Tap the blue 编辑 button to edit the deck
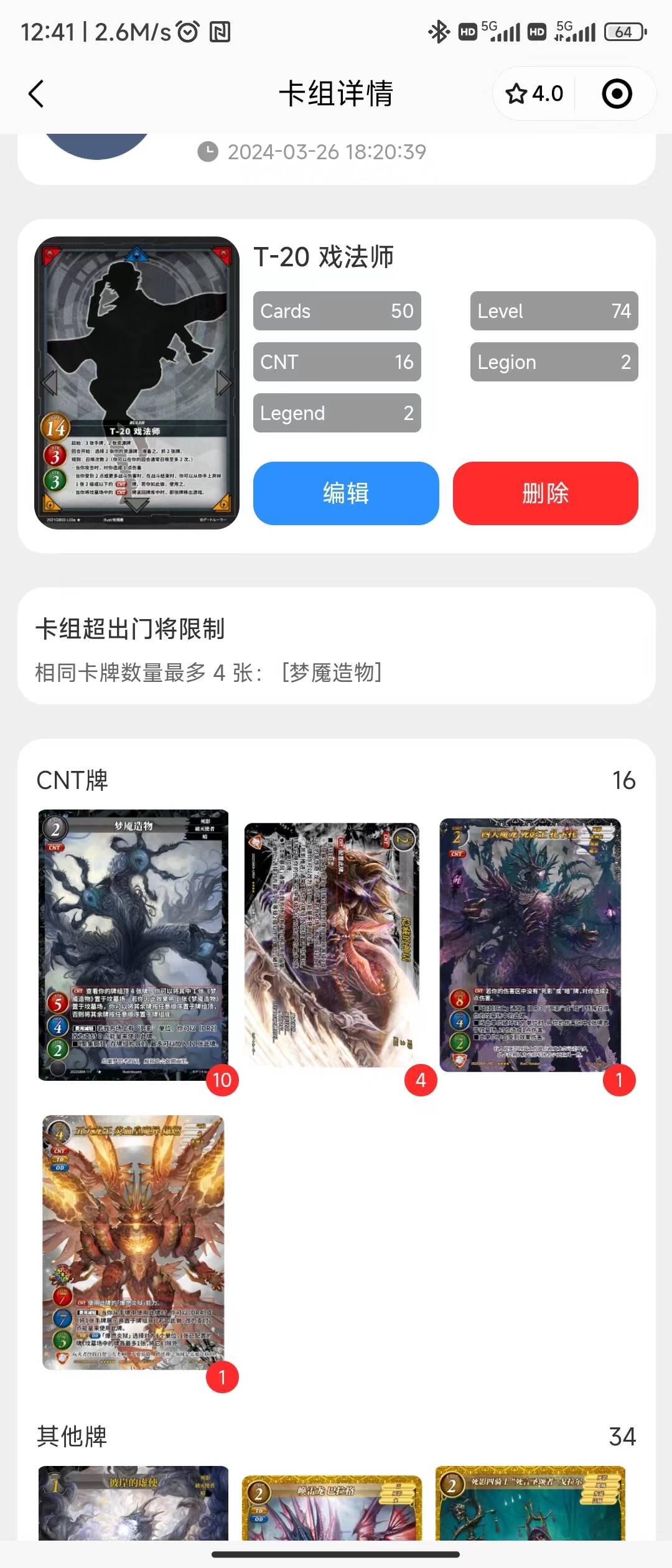The image size is (672, 1568). pos(346,493)
